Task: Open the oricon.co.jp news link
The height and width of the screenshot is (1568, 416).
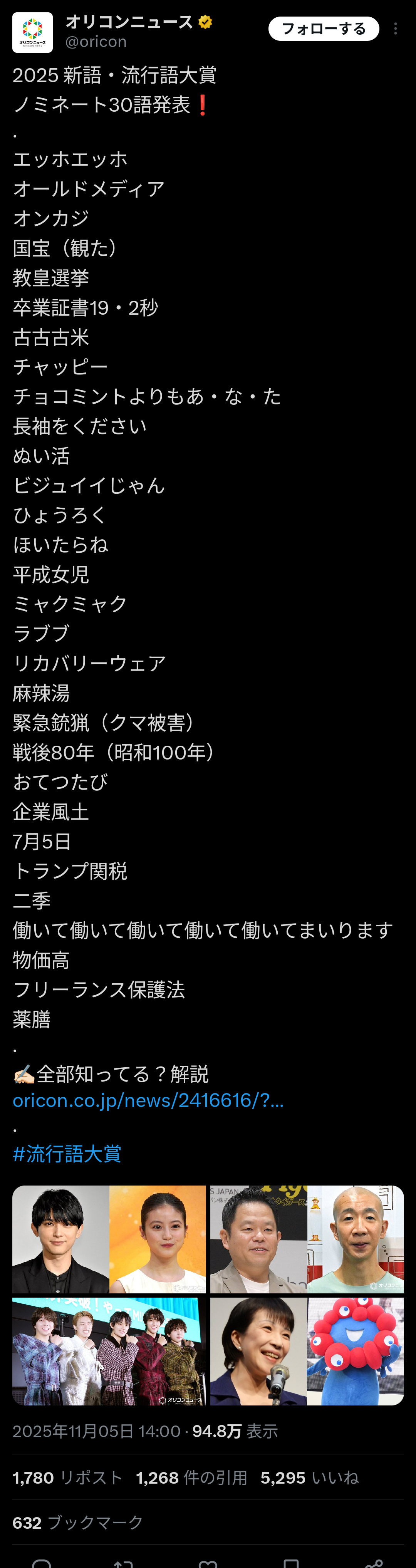Action: click(x=148, y=1100)
